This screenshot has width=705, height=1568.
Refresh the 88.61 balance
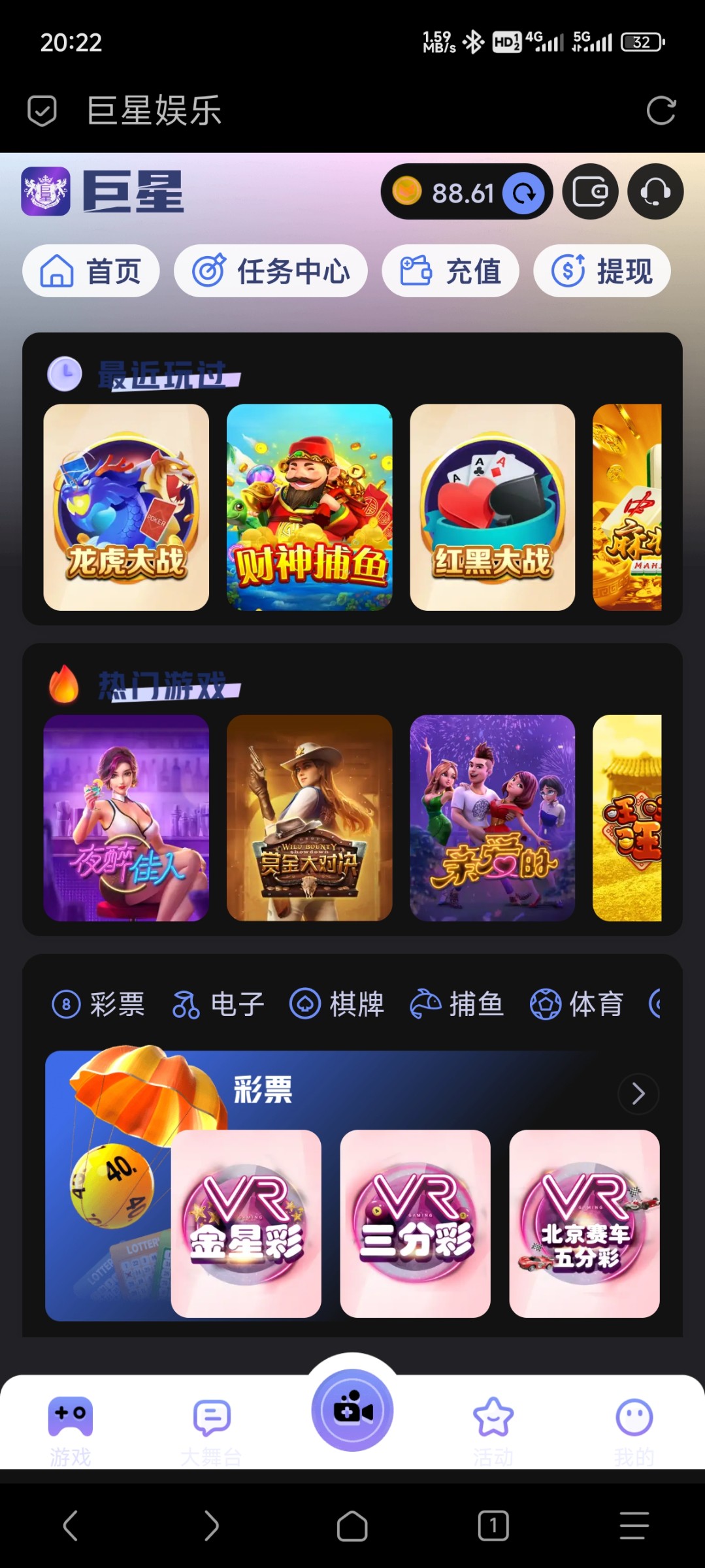click(524, 193)
